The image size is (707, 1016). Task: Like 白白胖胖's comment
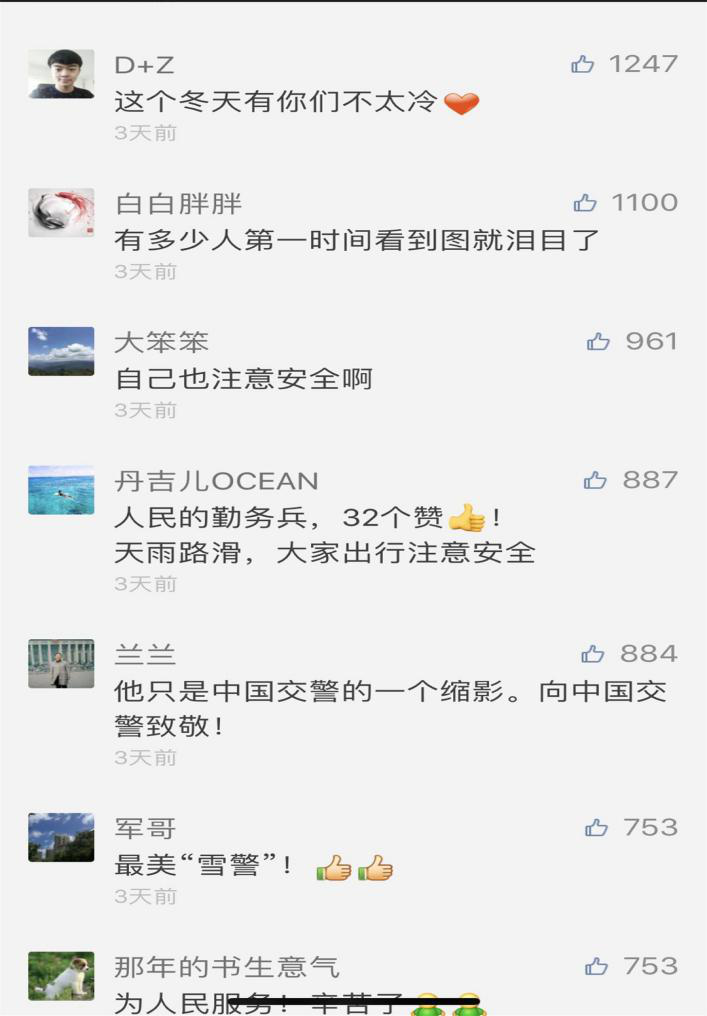click(585, 203)
